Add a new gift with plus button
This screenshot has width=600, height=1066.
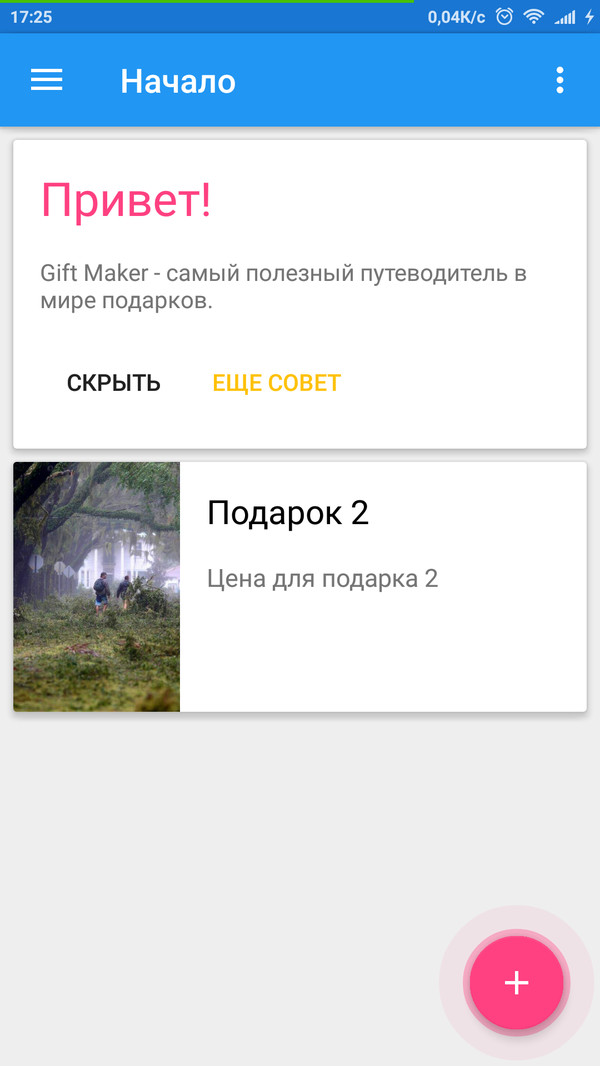point(516,983)
